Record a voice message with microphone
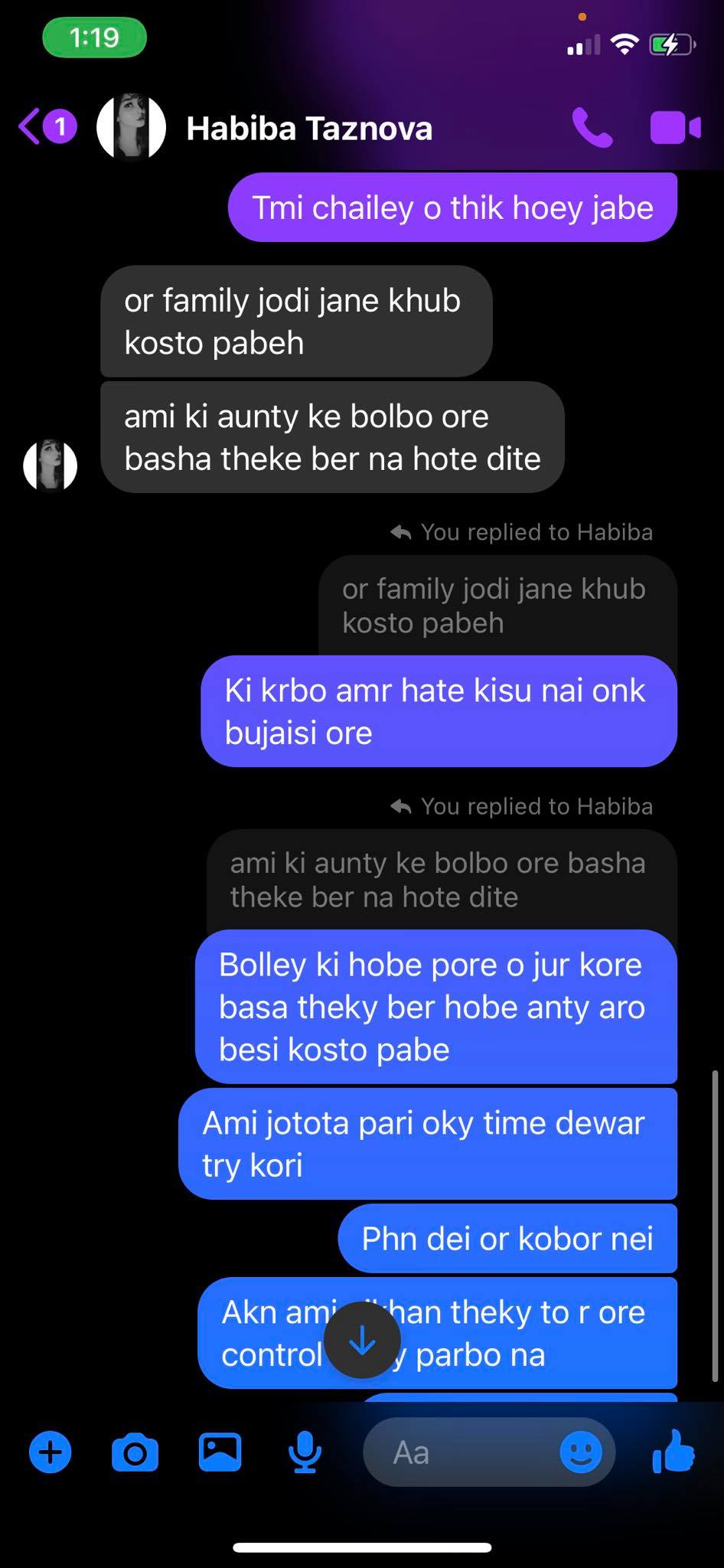724x1568 pixels. coord(305,1452)
